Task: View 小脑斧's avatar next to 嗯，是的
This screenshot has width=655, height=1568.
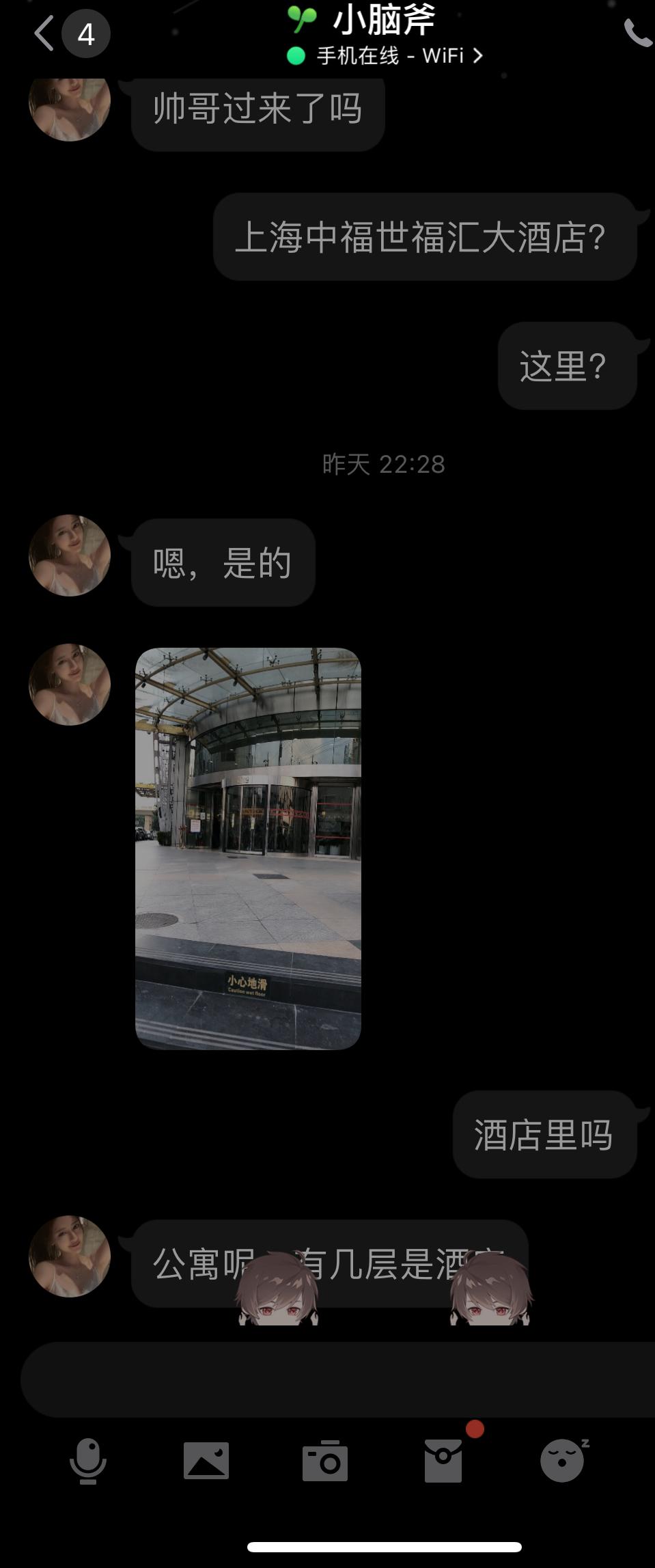Action: coord(70,555)
